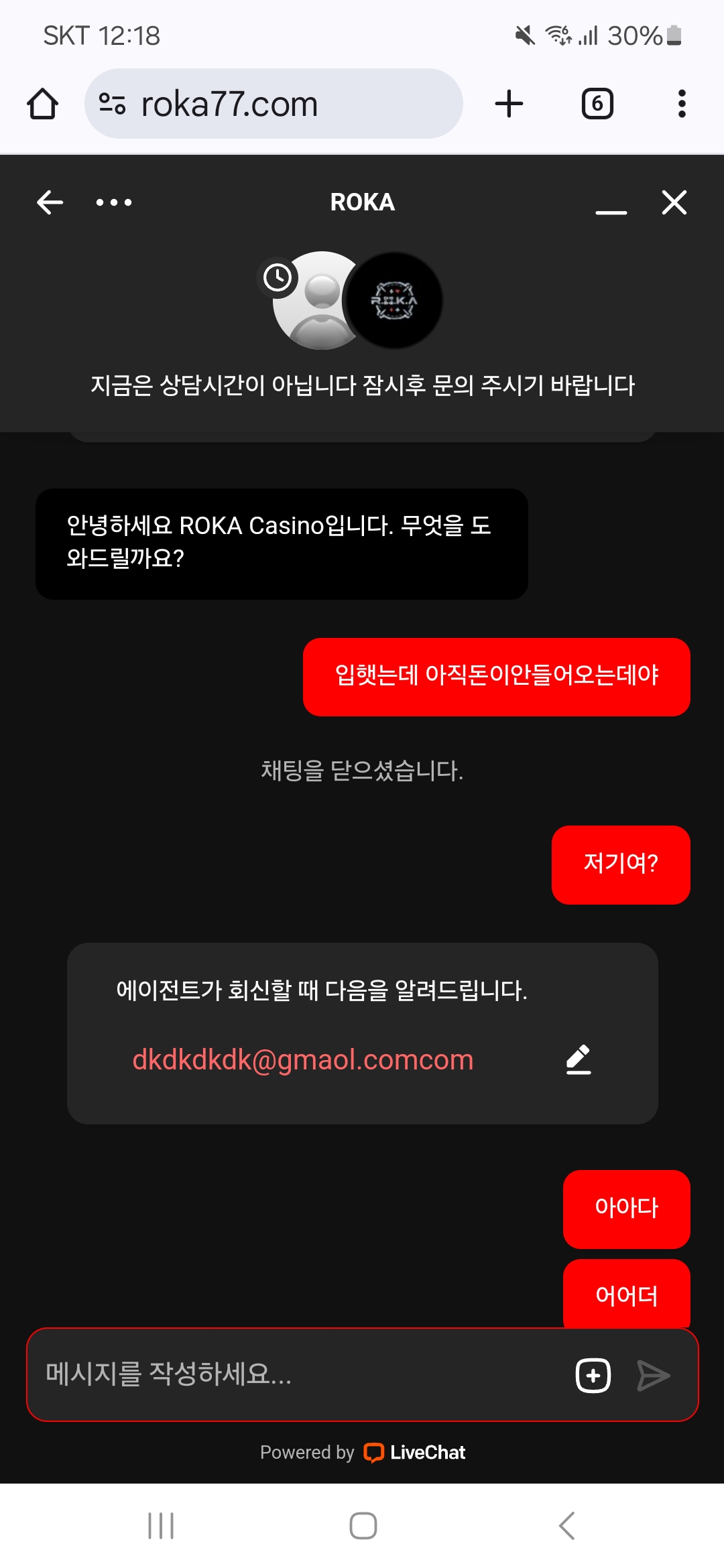Viewport: 724px width, 1568px height.
Task: Go to the browser home page
Action: (x=42, y=104)
